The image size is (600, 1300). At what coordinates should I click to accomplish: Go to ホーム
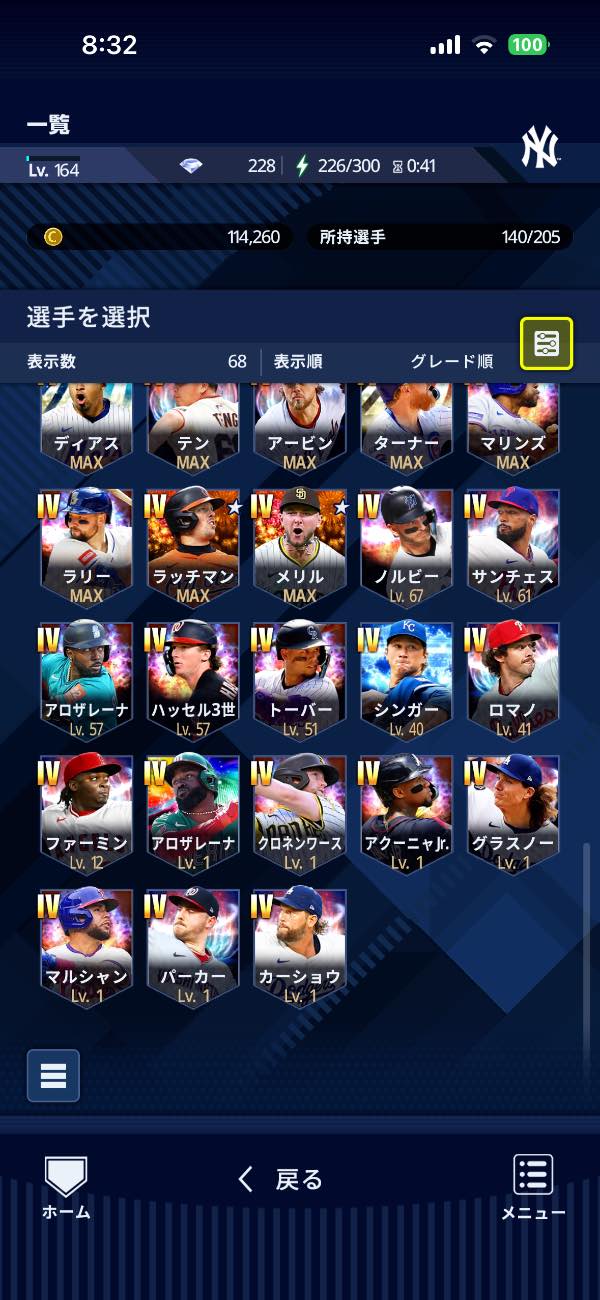click(66, 1186)
